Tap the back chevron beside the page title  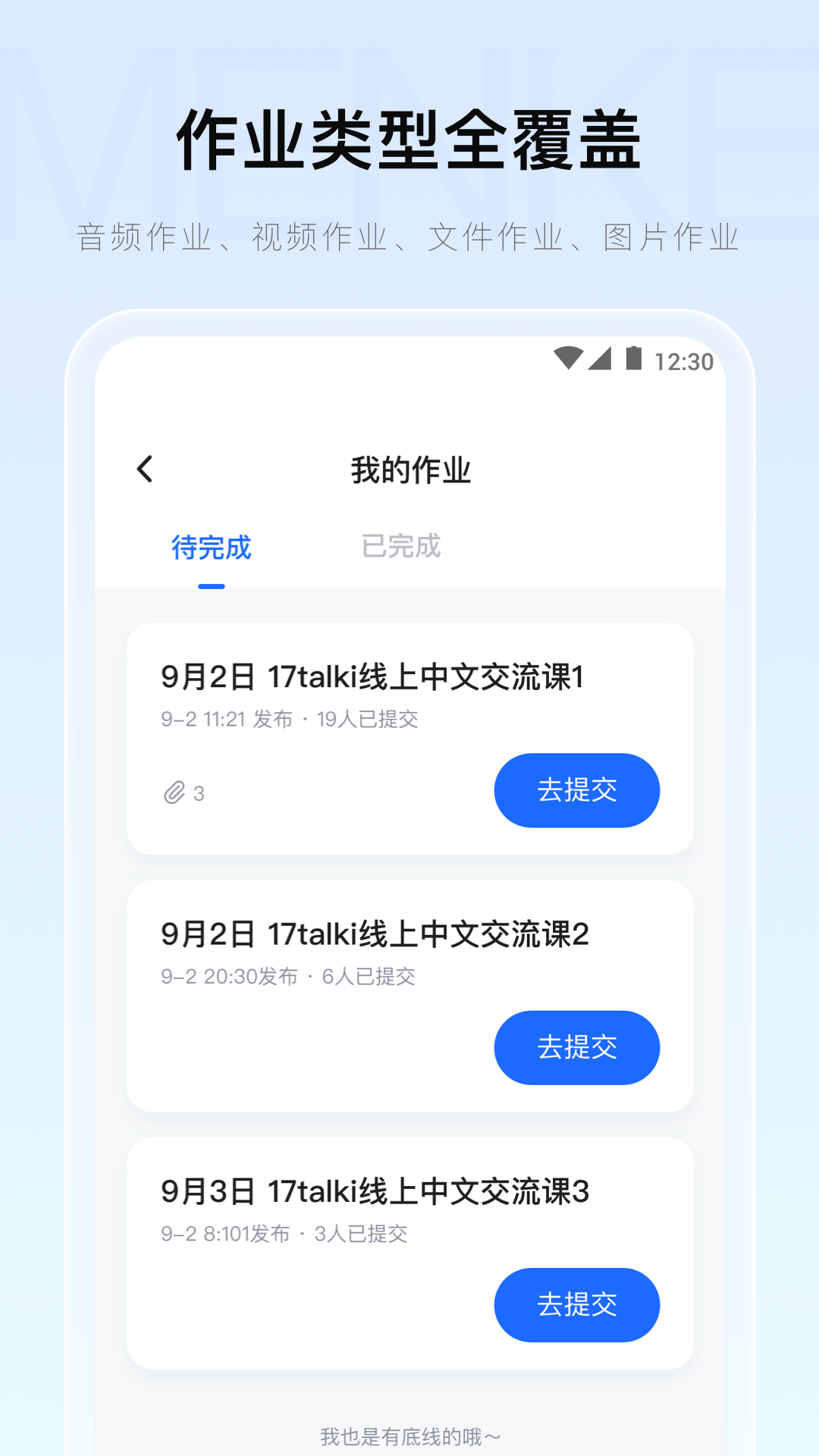(144, 470)
